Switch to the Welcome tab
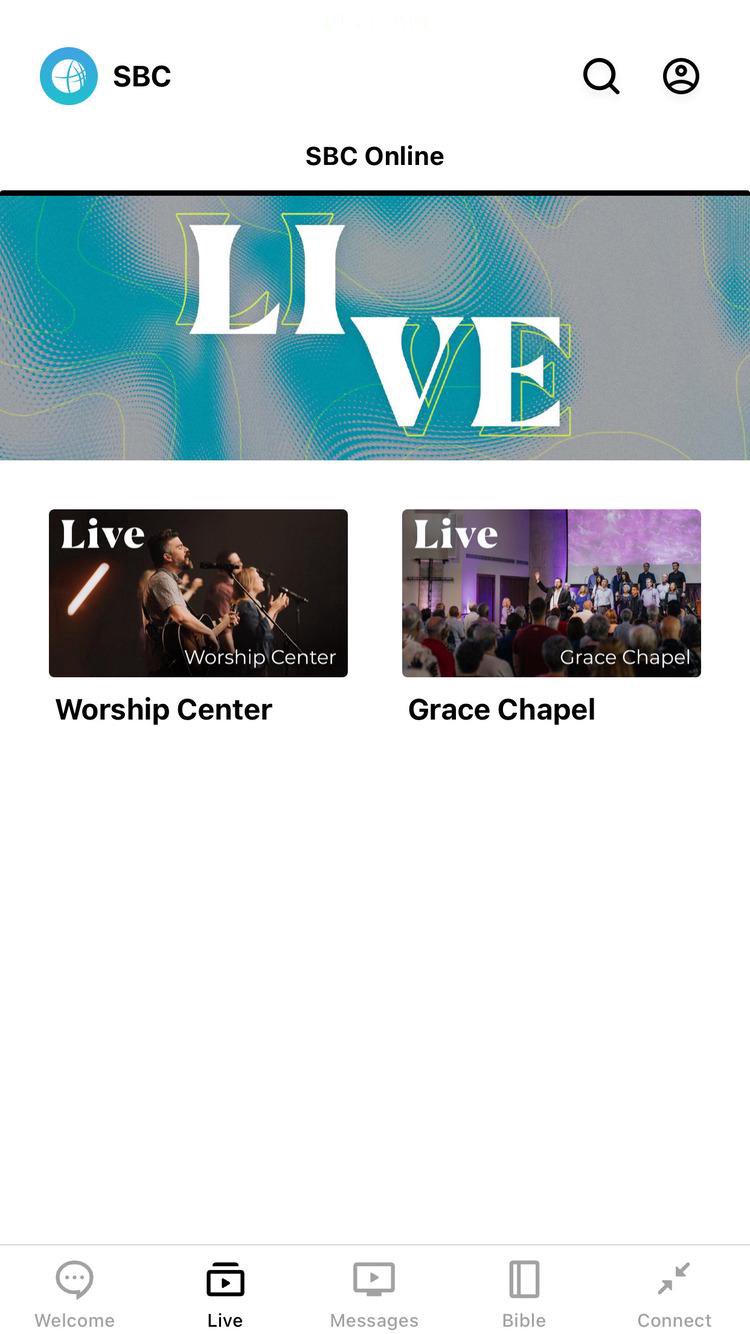Image resolution: width=750 pixels, height=1334 pixels. click(75, 1294)
